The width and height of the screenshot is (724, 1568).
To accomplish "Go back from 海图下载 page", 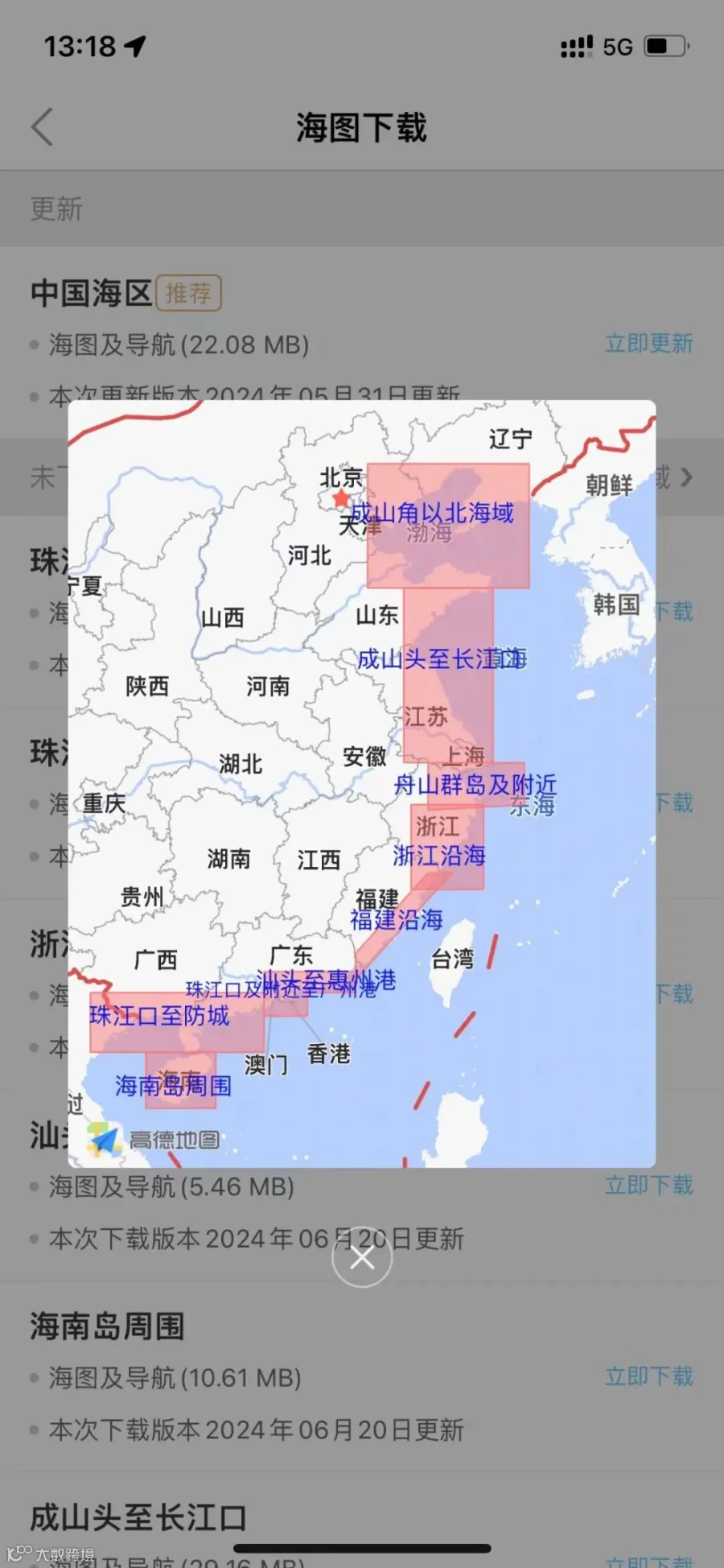I will (43, 127).
